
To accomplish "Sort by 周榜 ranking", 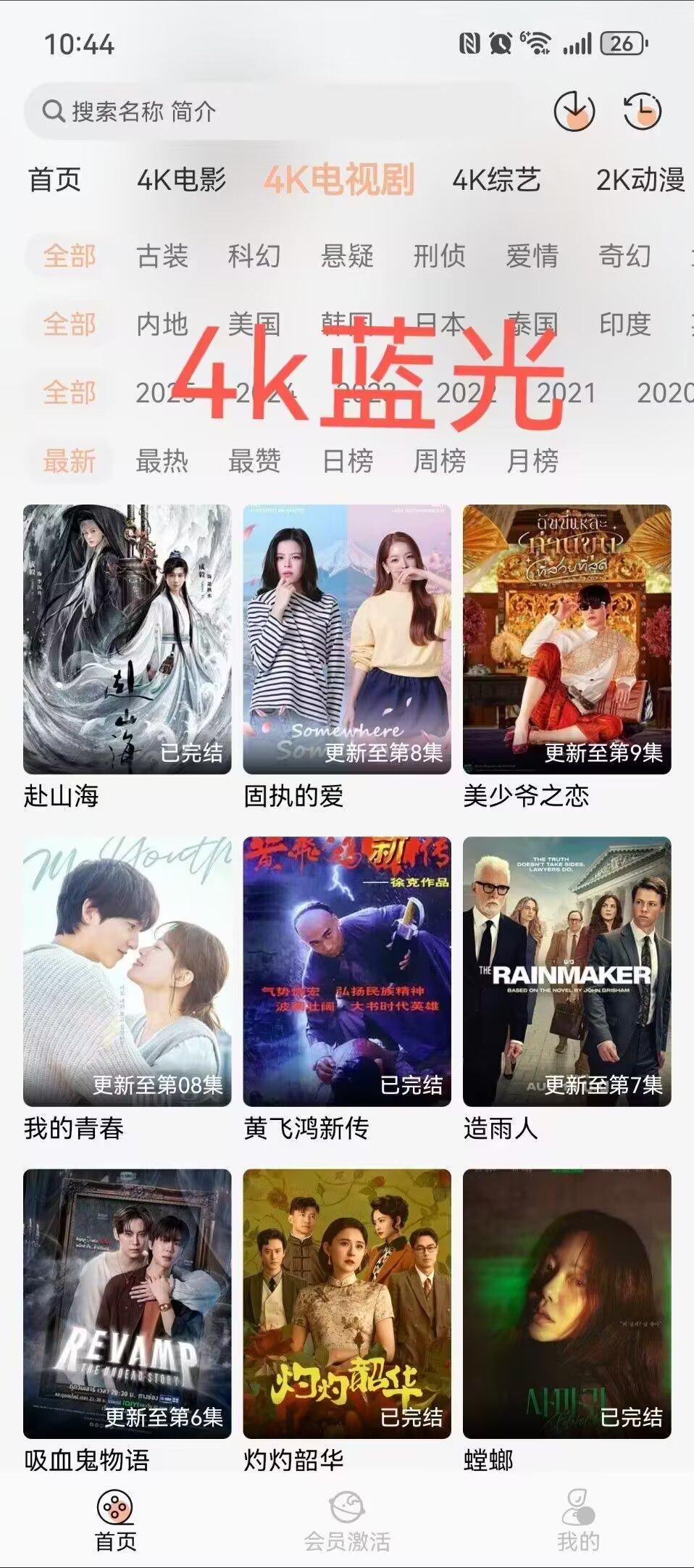I will (x=439, y=461).
